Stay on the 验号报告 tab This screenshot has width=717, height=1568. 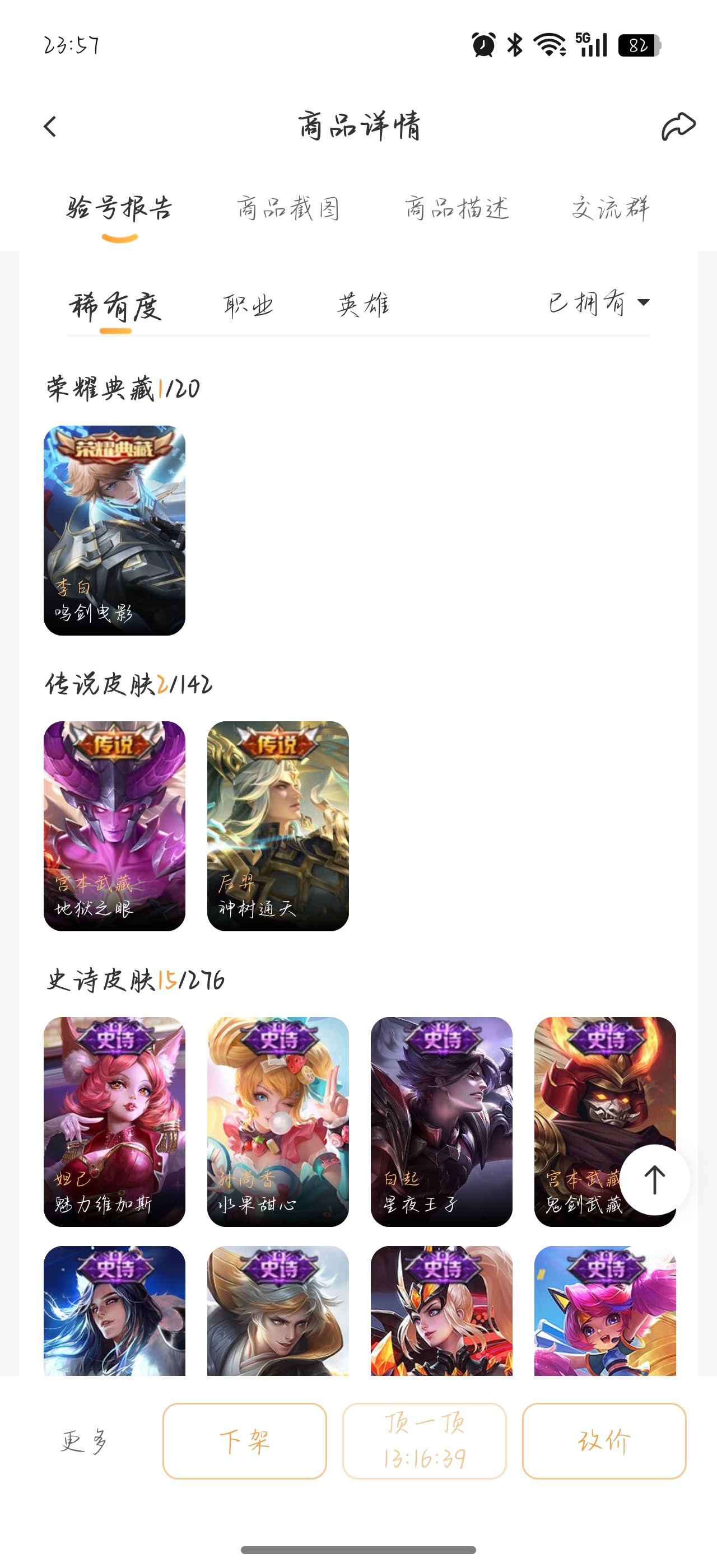tap(120, 209)
